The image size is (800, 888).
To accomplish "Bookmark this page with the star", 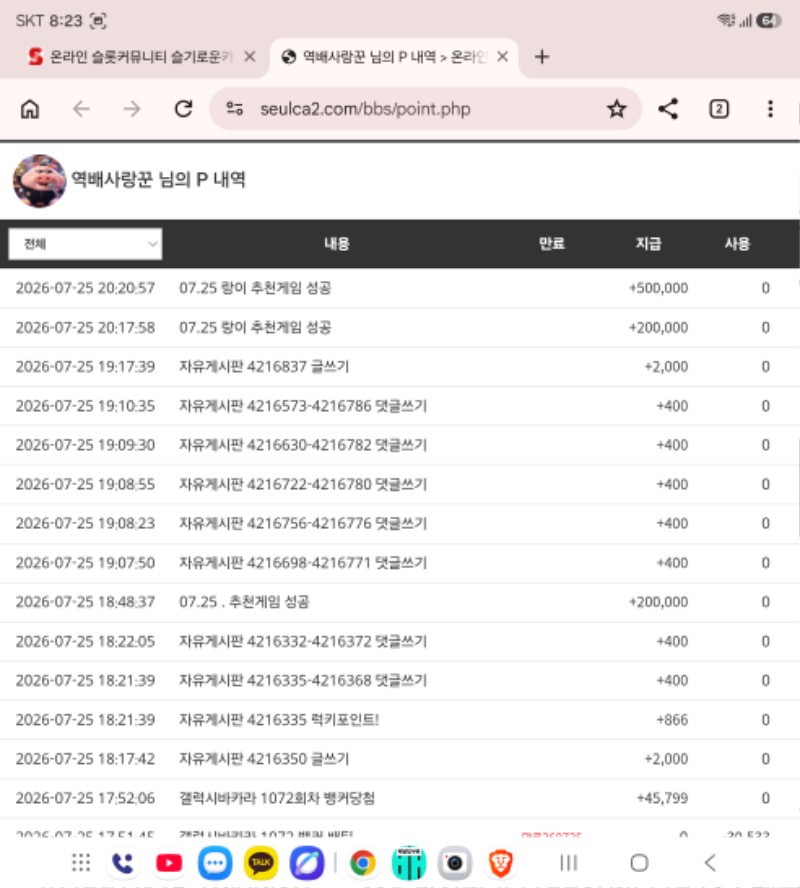I will pos(617,109).
